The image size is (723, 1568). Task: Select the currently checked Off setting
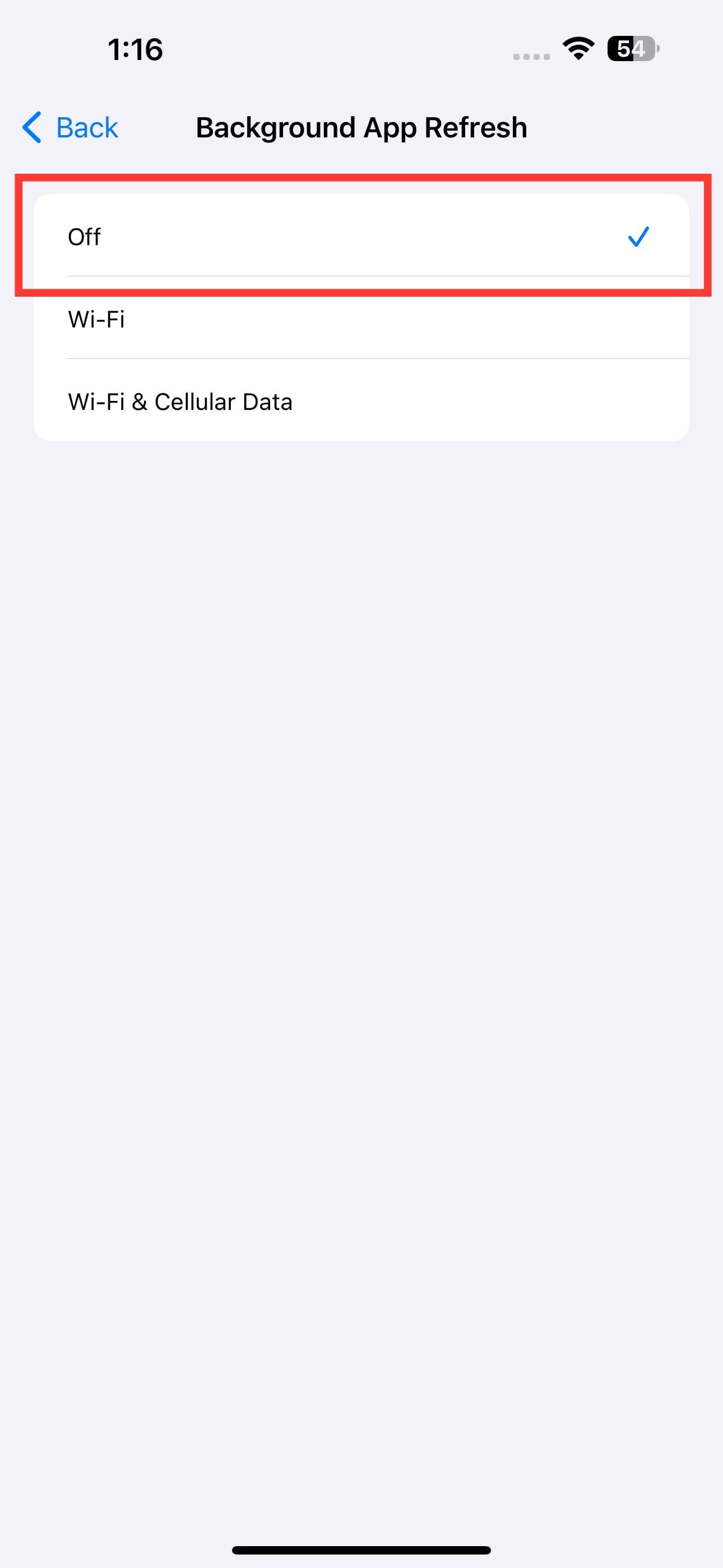tap(361, 237)
